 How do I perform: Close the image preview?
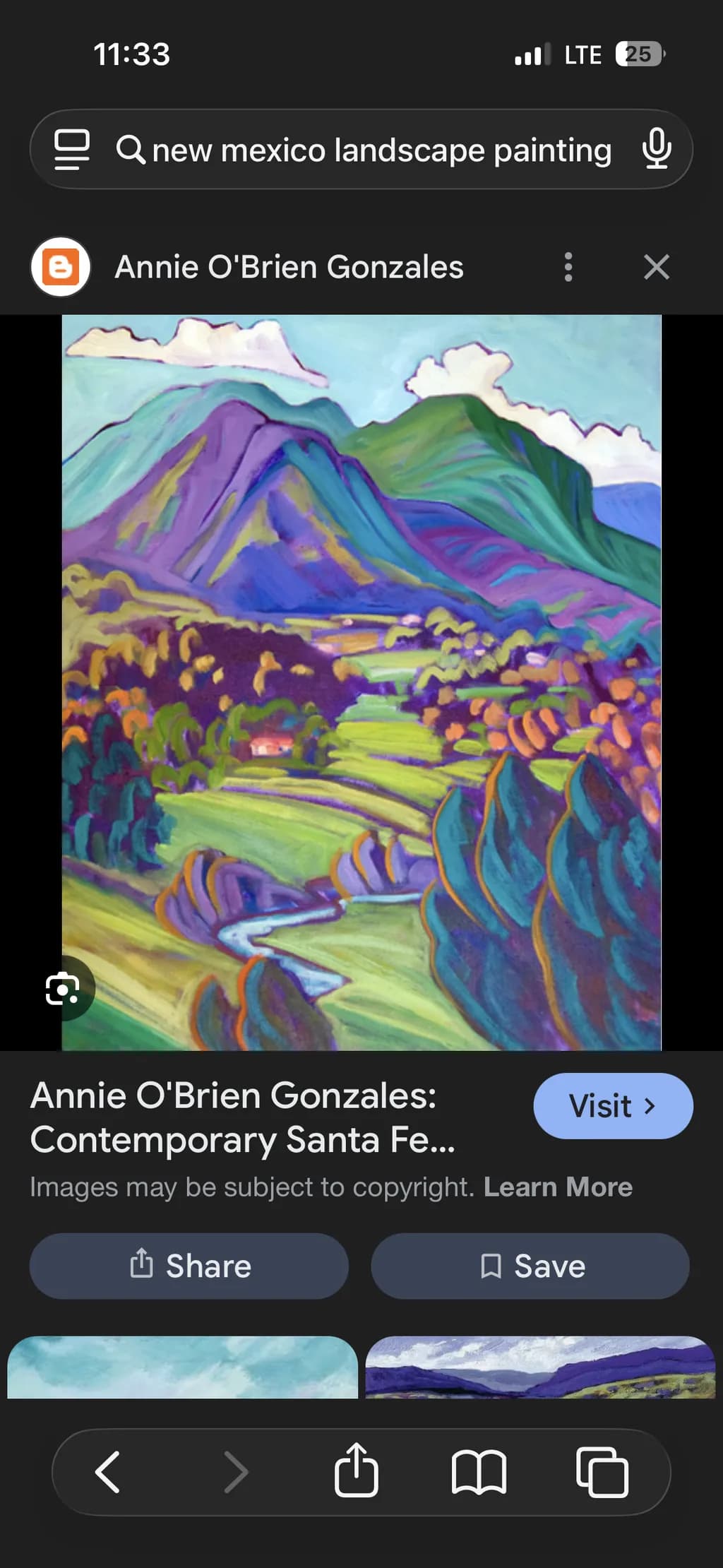[x=657, y=267]
